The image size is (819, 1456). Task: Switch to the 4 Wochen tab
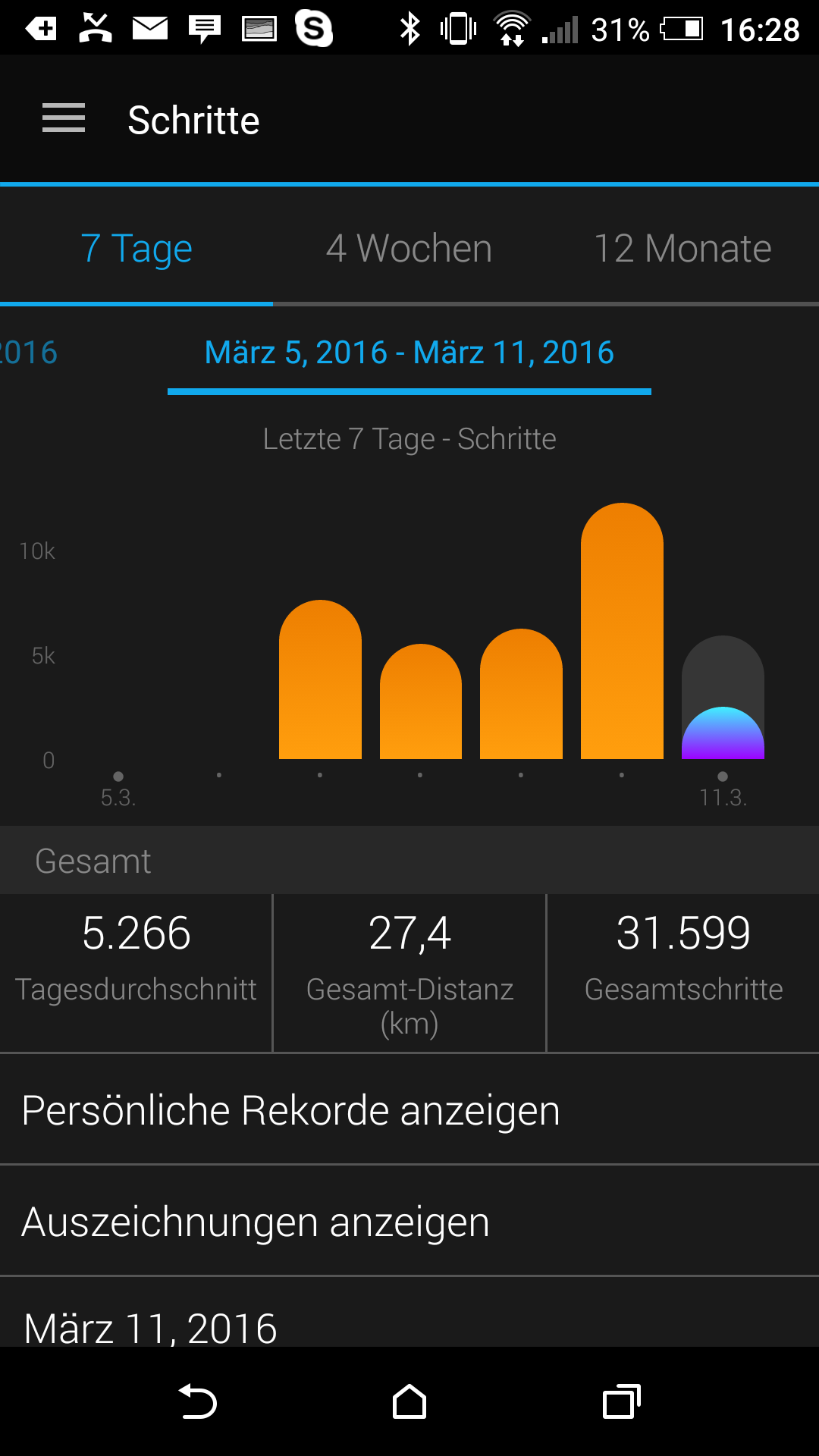click(x=409, y=249)
